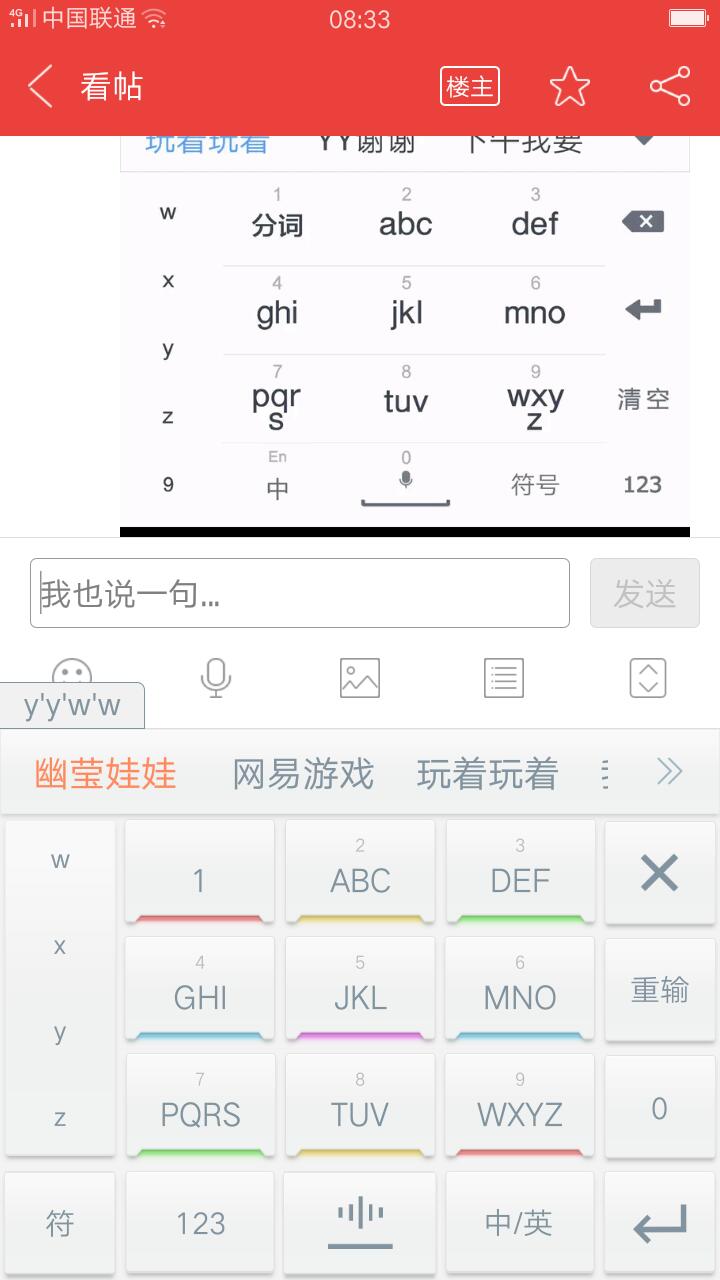Switch to the 123 number keyboard
The width and height of the screenshot is (720, 1280).
click(200, 1223)
